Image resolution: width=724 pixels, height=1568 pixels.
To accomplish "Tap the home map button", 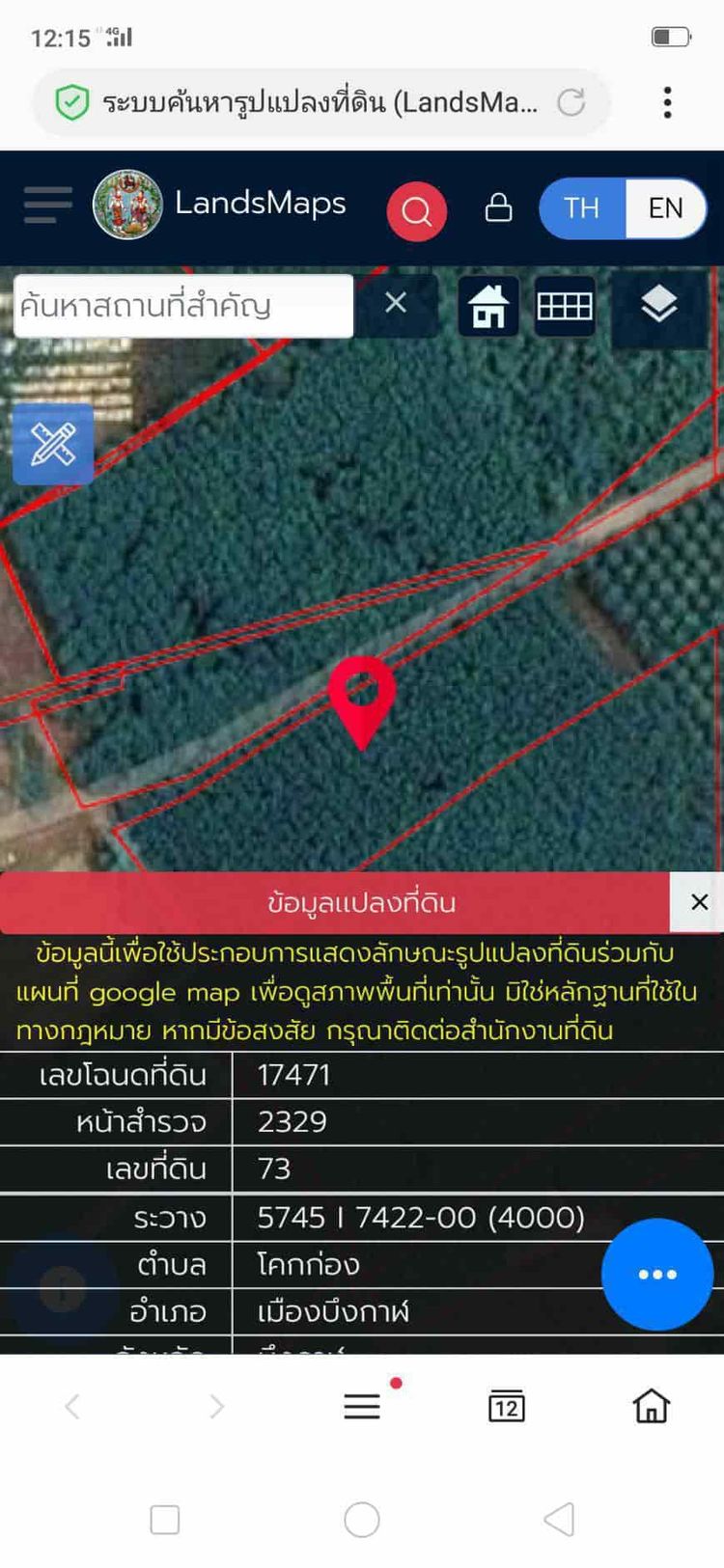I will 488,306.
